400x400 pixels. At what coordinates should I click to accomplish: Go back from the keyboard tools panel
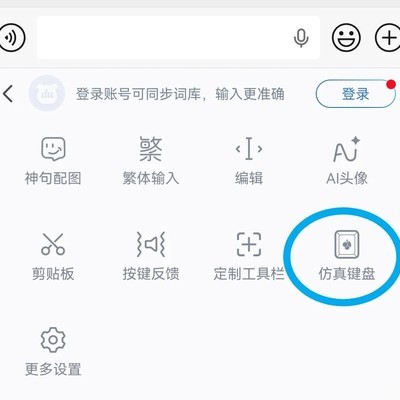click(8, 94)
